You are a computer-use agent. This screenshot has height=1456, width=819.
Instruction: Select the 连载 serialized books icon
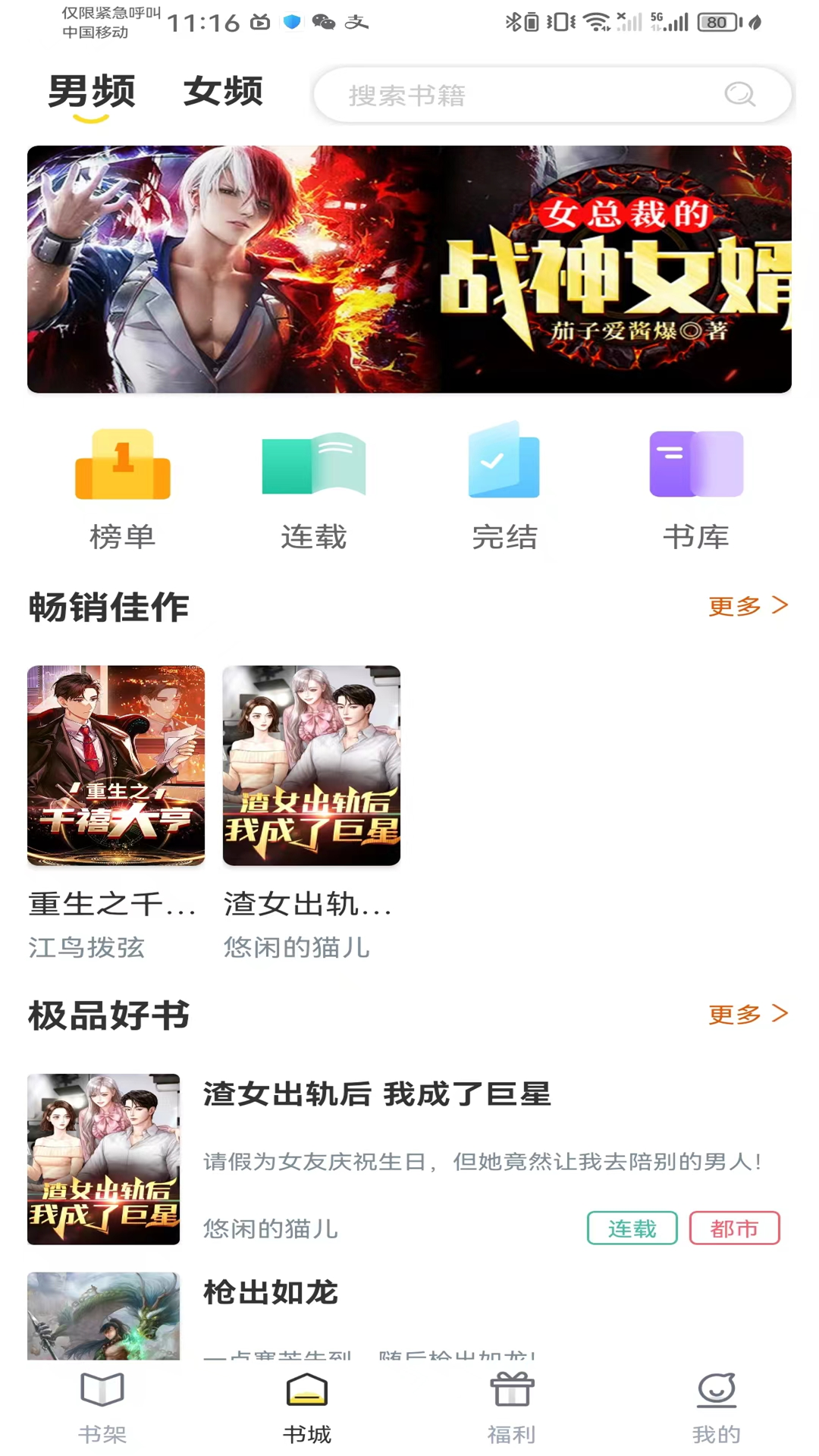point(312,485)
